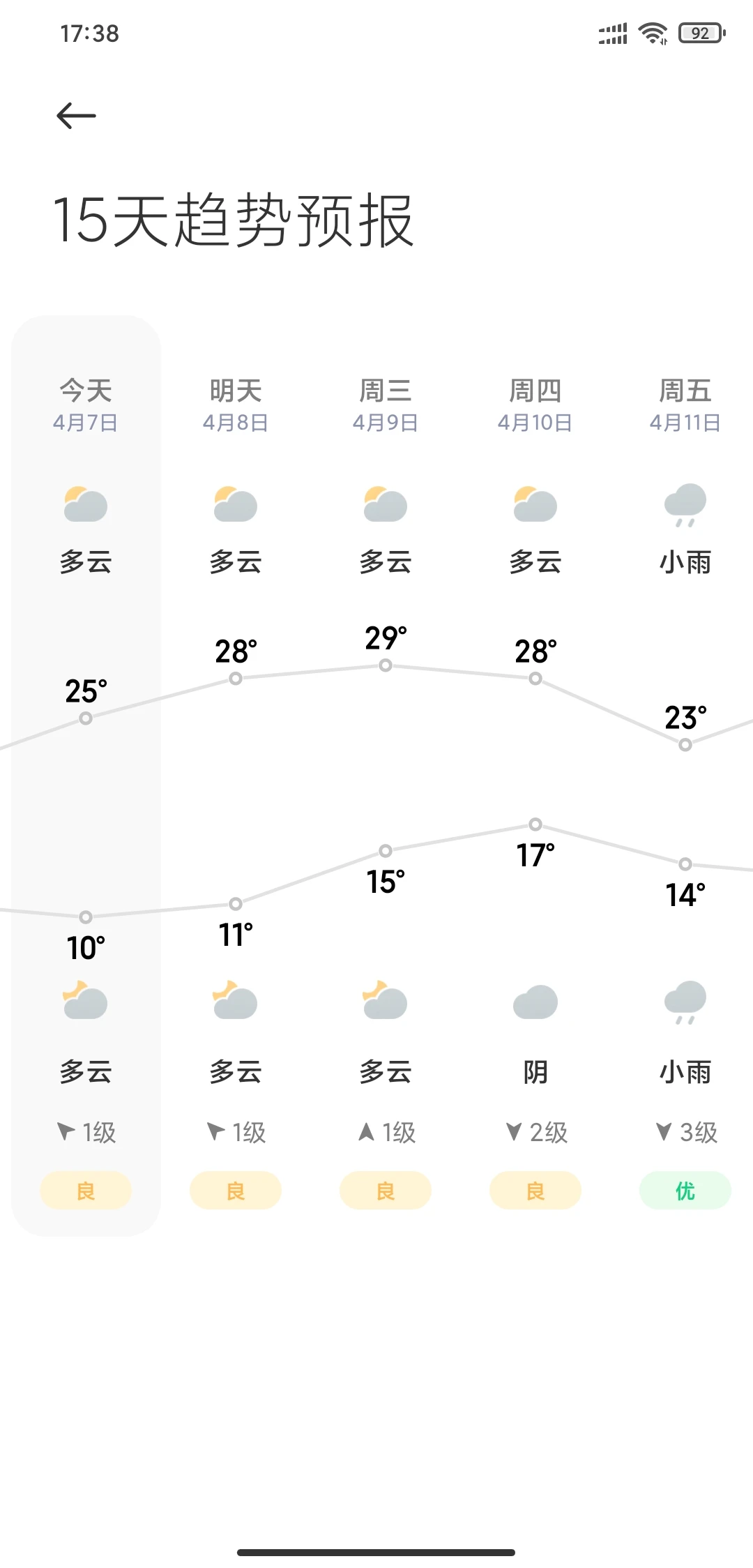753x1568 pixels.
Task: Tap Wednesday's night cloudy icon
Action: 385,1002
